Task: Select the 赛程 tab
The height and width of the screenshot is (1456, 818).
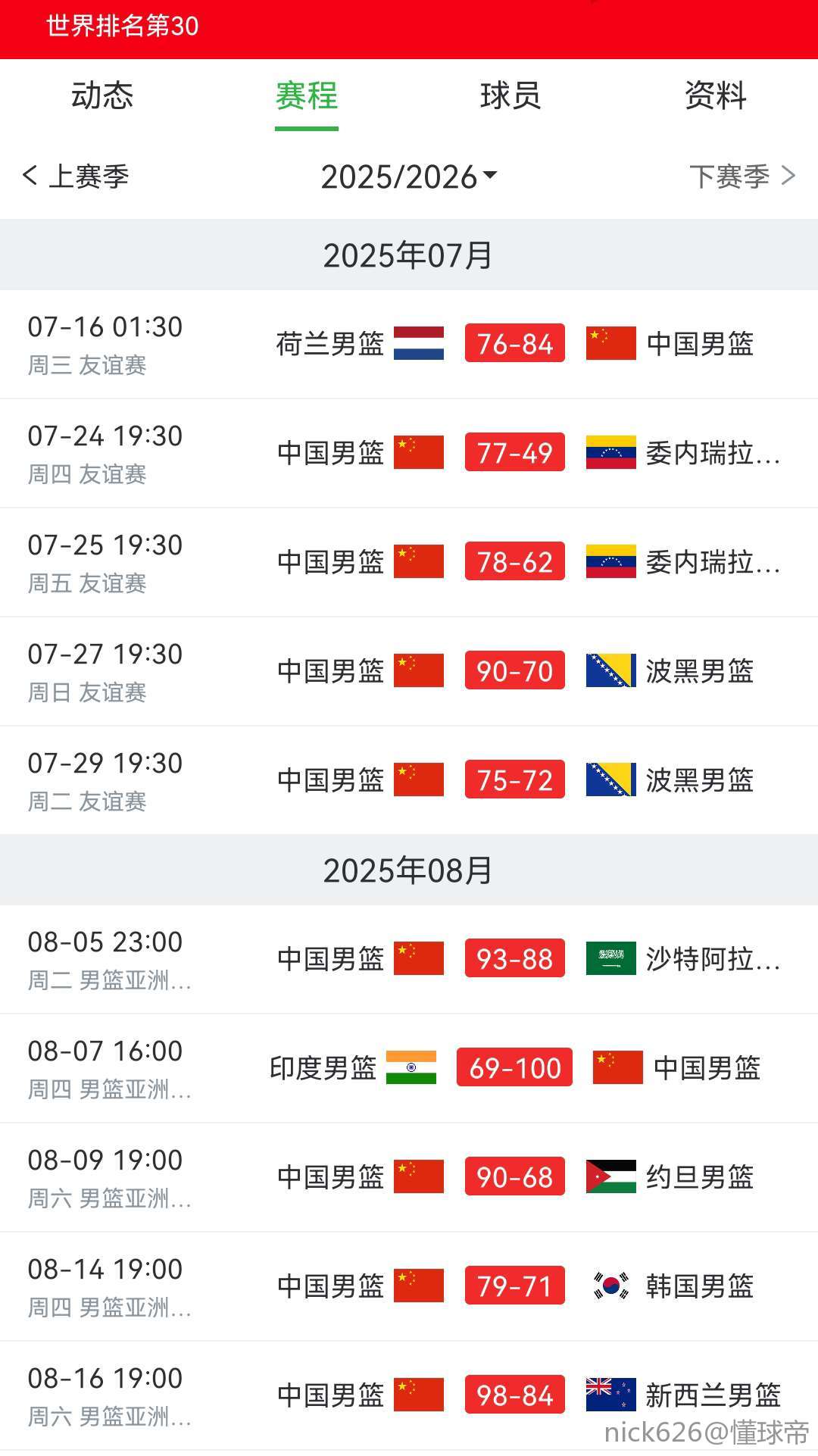Action: pyautogui.click(x=307, y=96)
